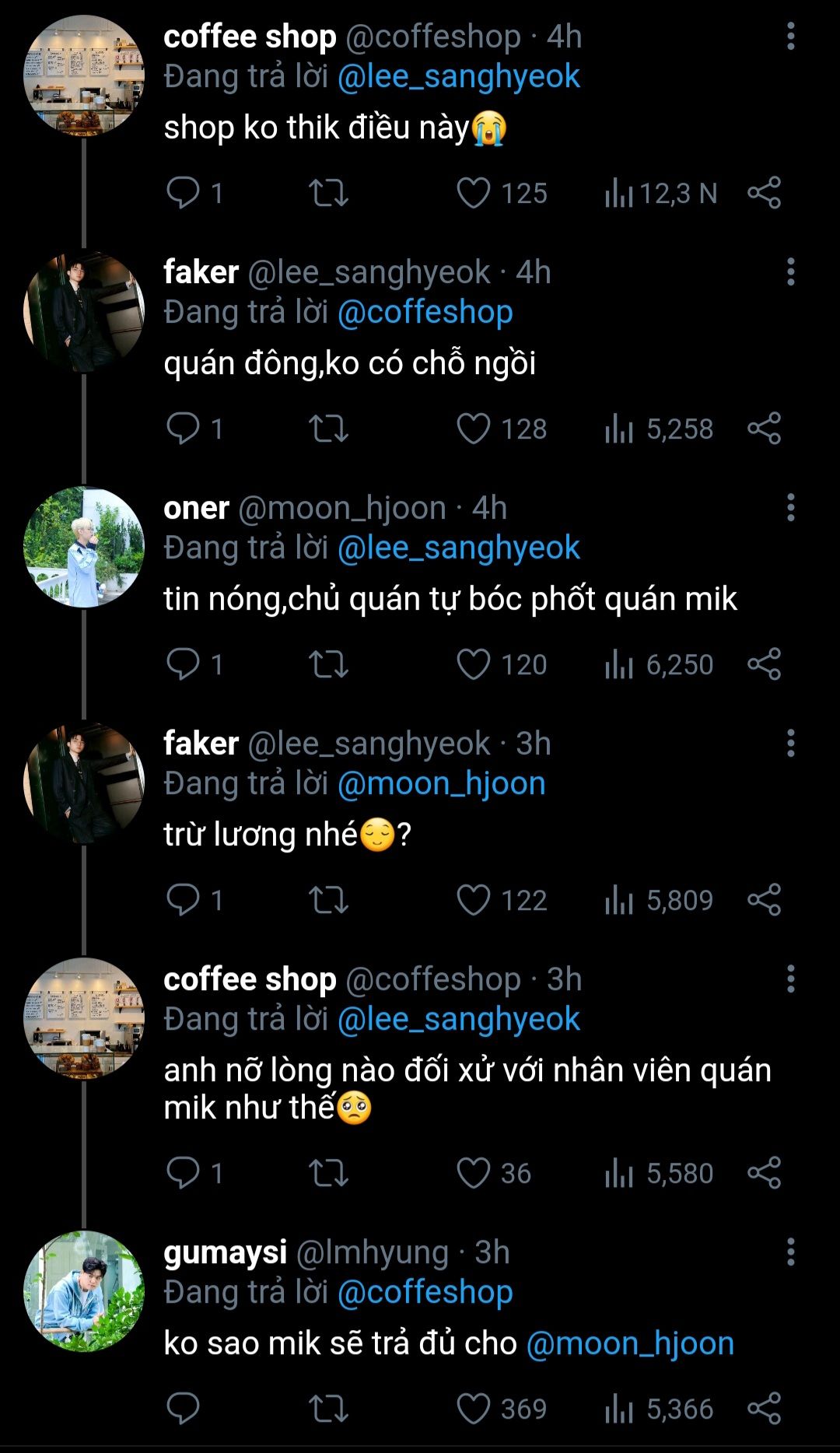This screenshot has height=1453, width=840.
Task: Open overflow menu on faker's "trừ lương nhé" reply
Action: tap(790, 744)
